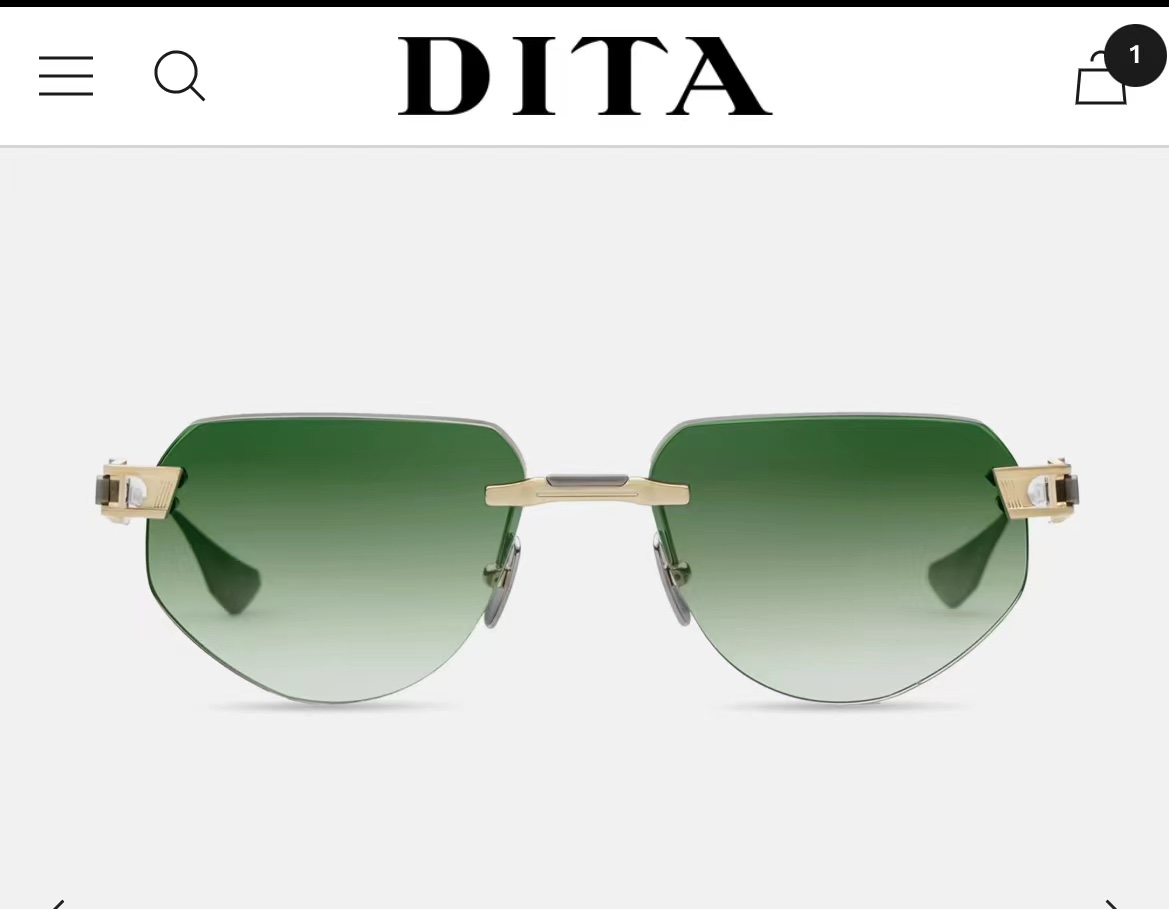Screen dimensions: 1169x909
Task: Tap the DITA logo to go home
Action: pyautogui.click(x=584, y=75)
